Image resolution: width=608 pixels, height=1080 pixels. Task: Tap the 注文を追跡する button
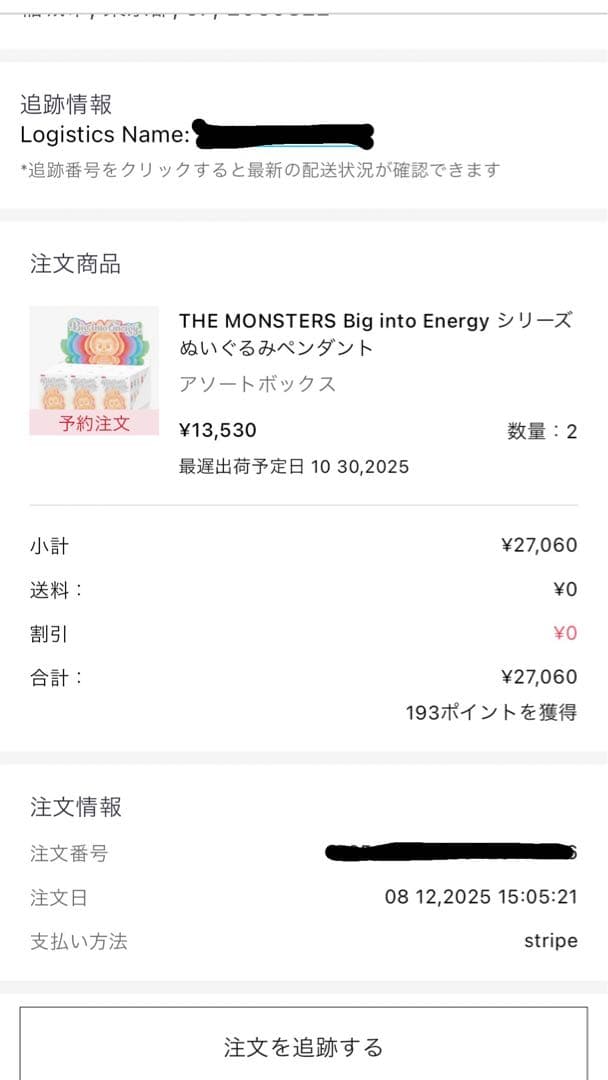point(303,1046)
